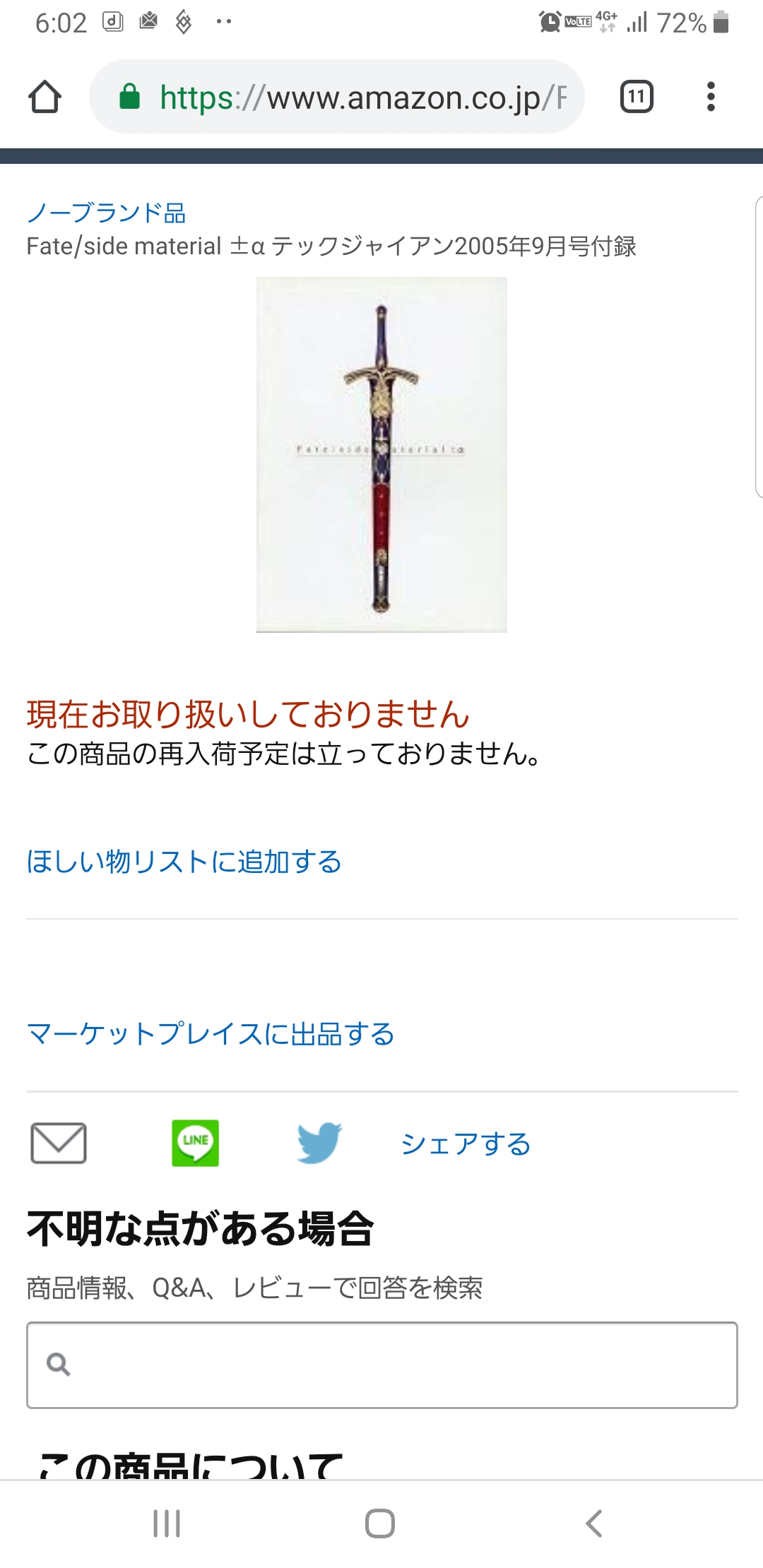Image resolution: width=763 pixels, height=1568 pixels.
Task: Open the tab switcher showing 11 tabs
Action: click(x=636, y=97)
